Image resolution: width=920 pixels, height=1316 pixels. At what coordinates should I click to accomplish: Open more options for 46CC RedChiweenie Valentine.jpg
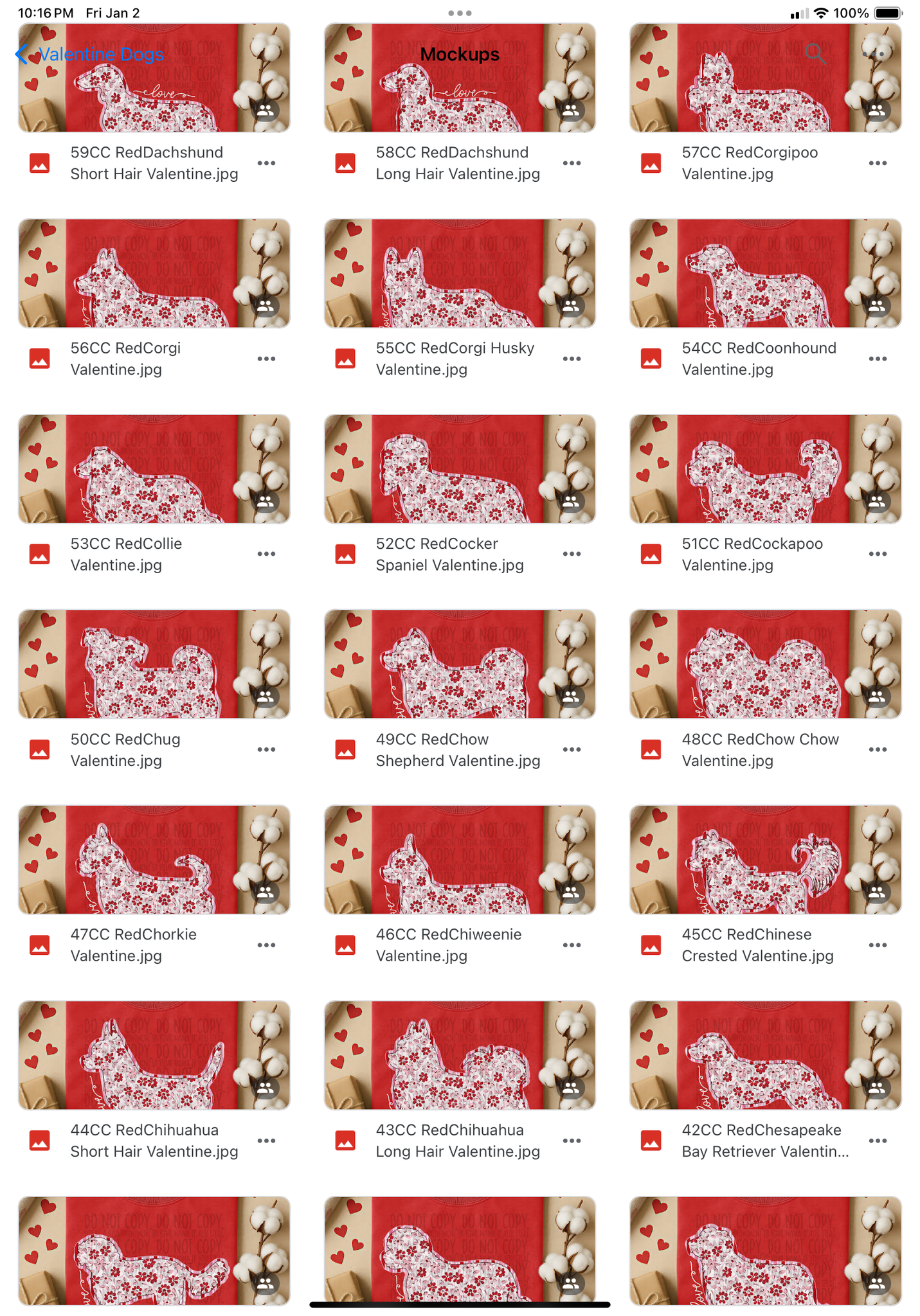[572, 945]
